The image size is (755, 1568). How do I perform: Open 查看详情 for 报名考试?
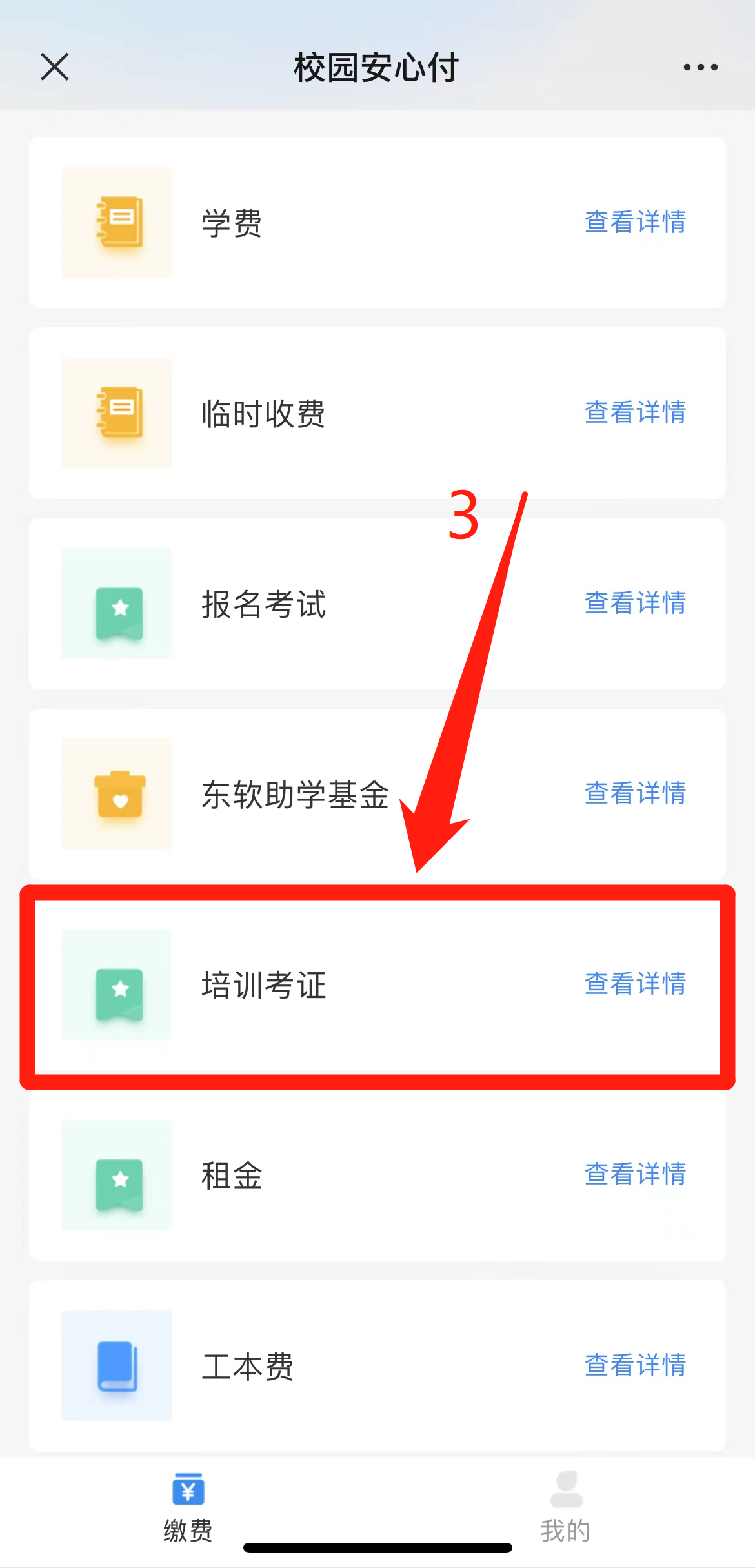[x=635, y=603]
